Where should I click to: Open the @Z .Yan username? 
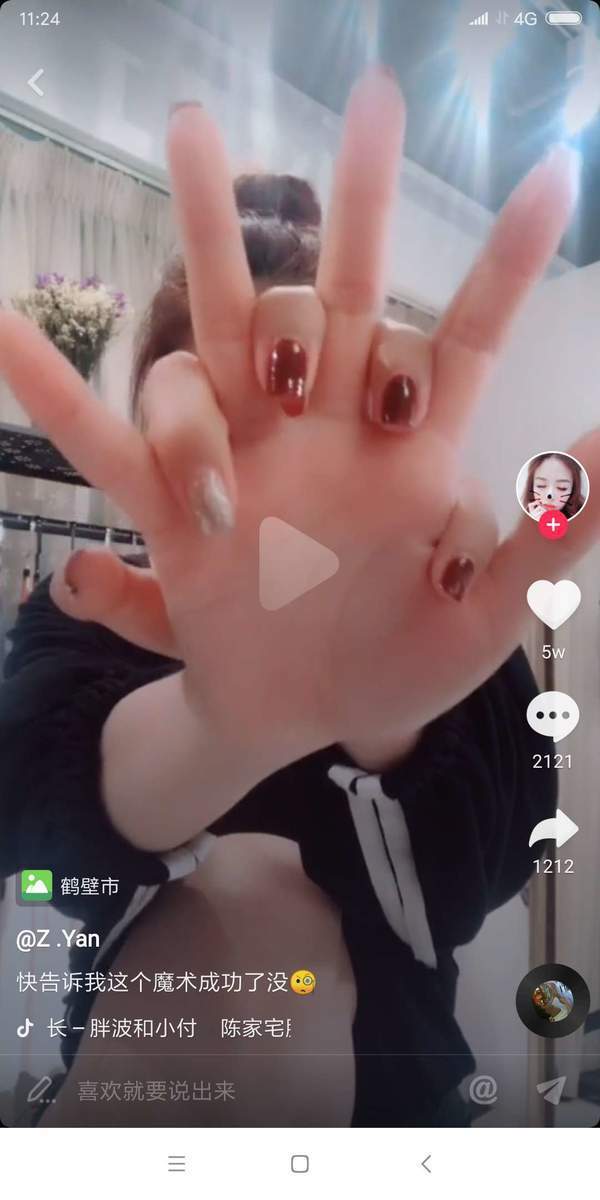pyautogui.click(x=58, y=939)
